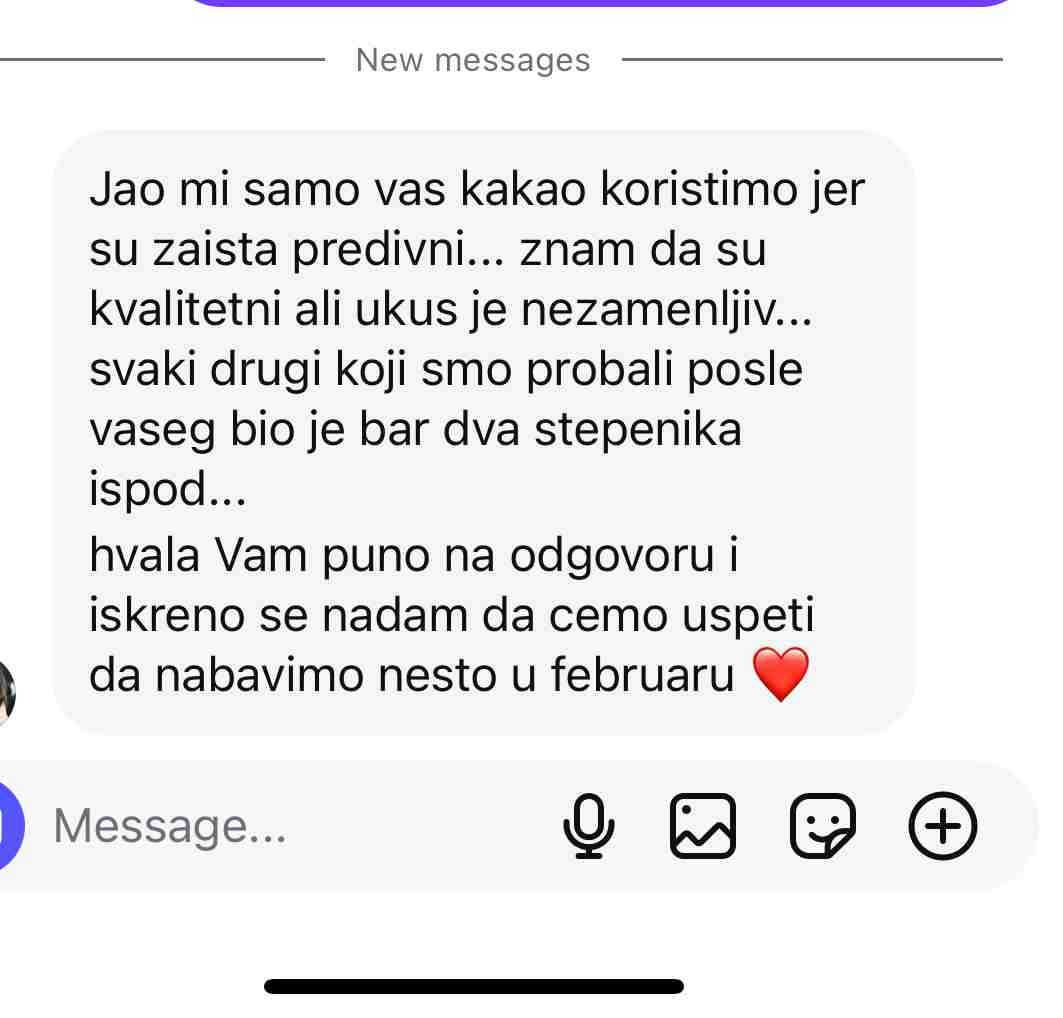1063x1018 pixels.
Task: Open sender's profile picture
Action: (6, 692)
